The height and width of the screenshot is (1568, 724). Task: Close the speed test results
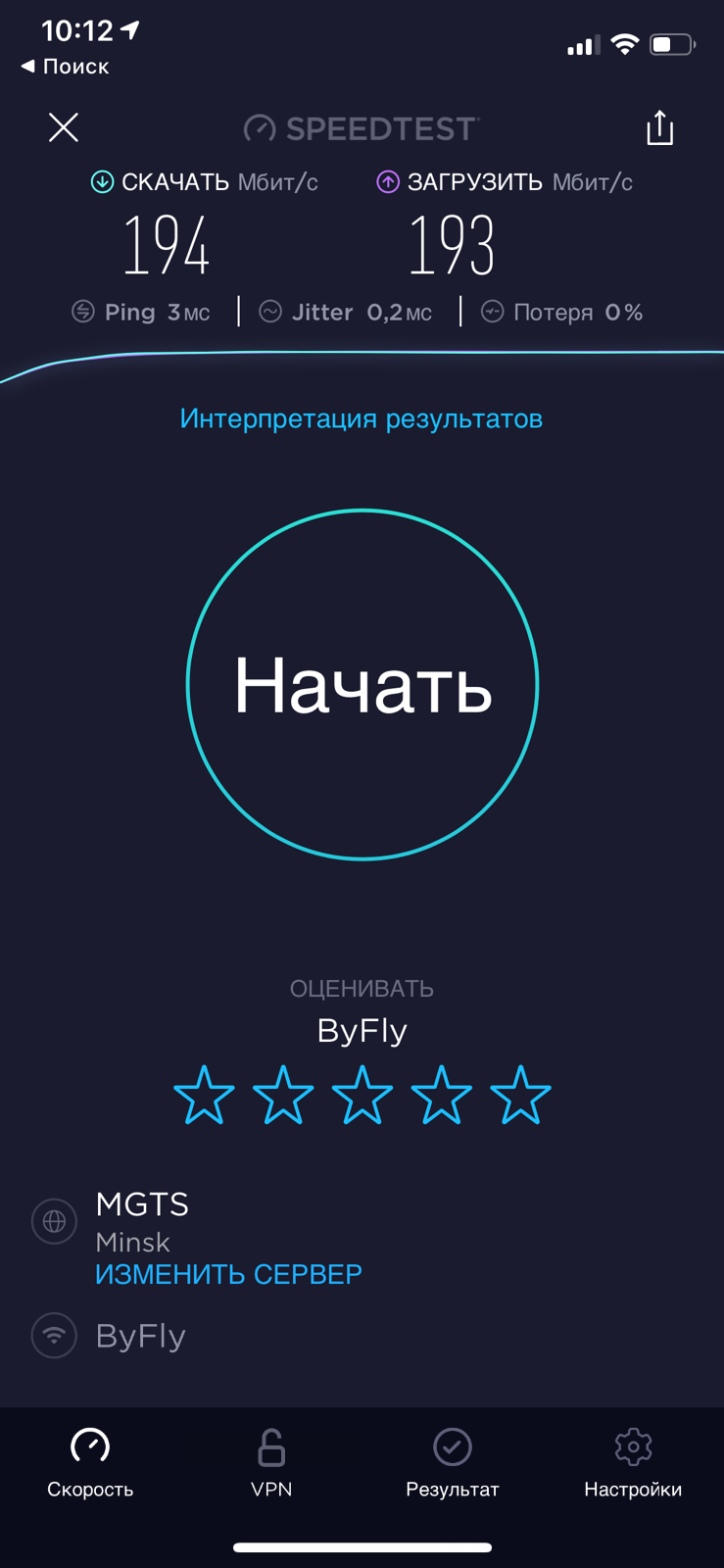click(x=64, y=127)
